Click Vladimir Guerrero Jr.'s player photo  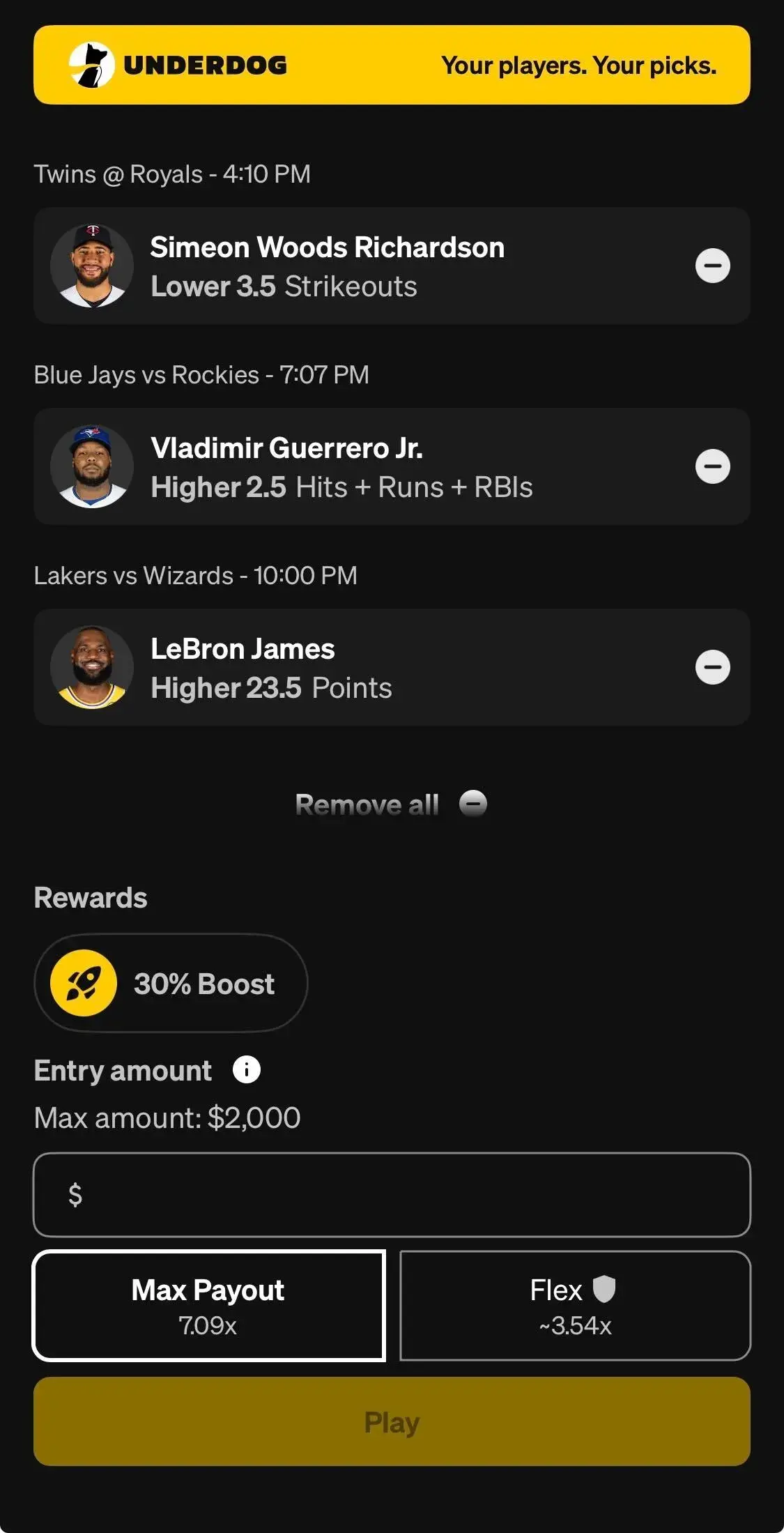[x=91, y=466]
